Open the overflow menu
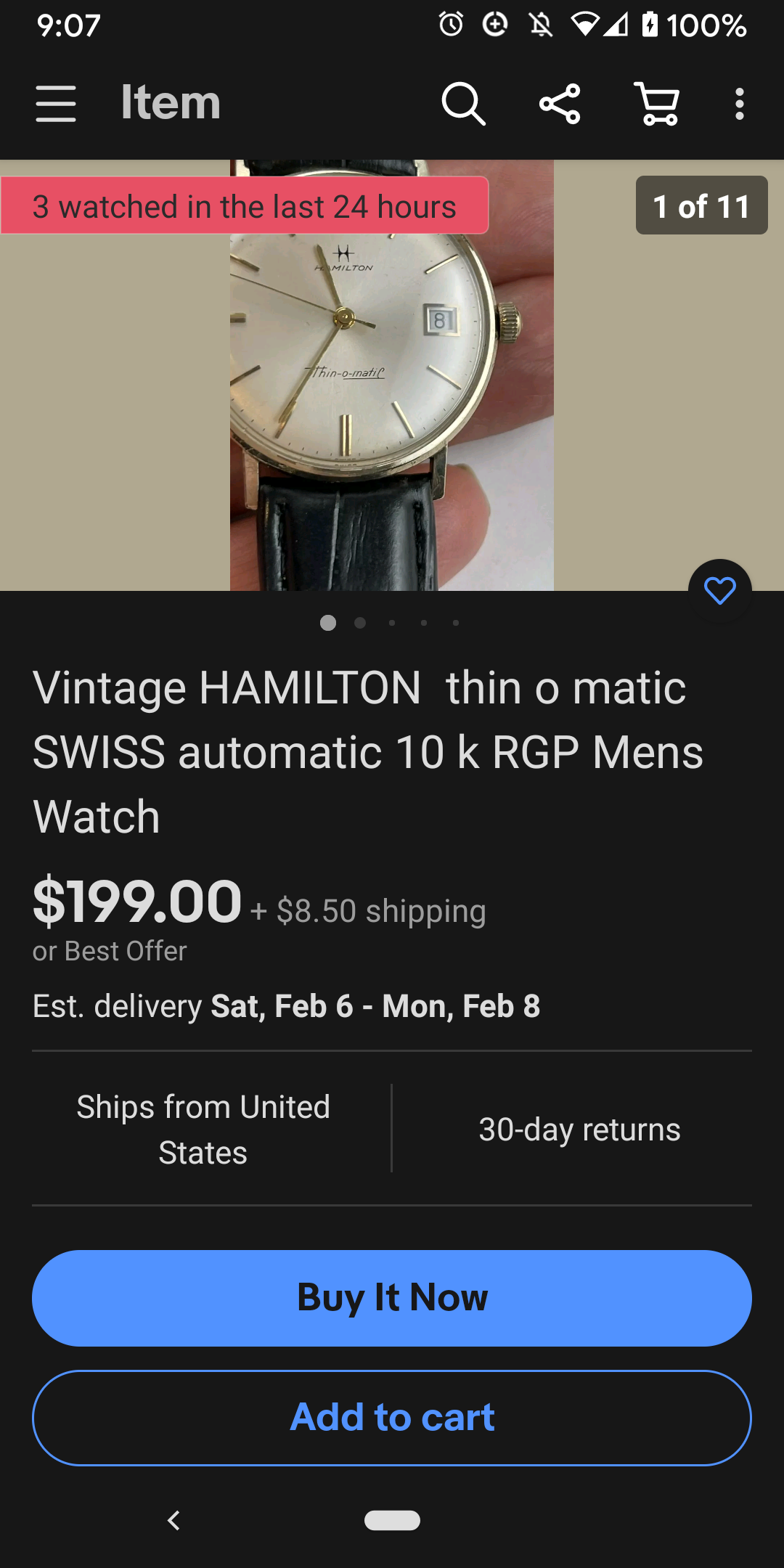Screen dimensions: 784x1568 coord(739,104)
